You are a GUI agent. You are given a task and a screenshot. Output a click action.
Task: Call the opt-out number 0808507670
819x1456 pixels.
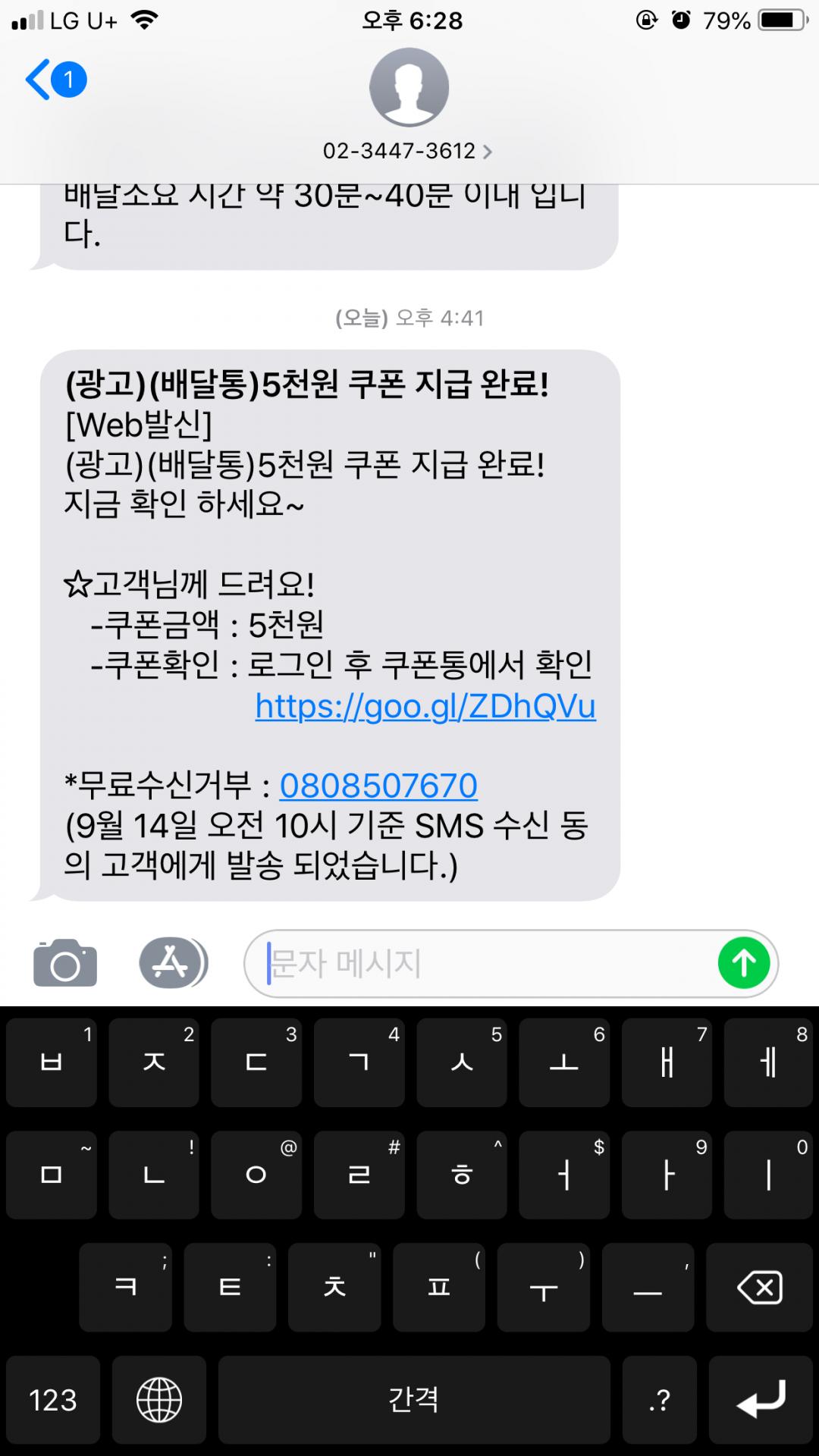point(378,786)
